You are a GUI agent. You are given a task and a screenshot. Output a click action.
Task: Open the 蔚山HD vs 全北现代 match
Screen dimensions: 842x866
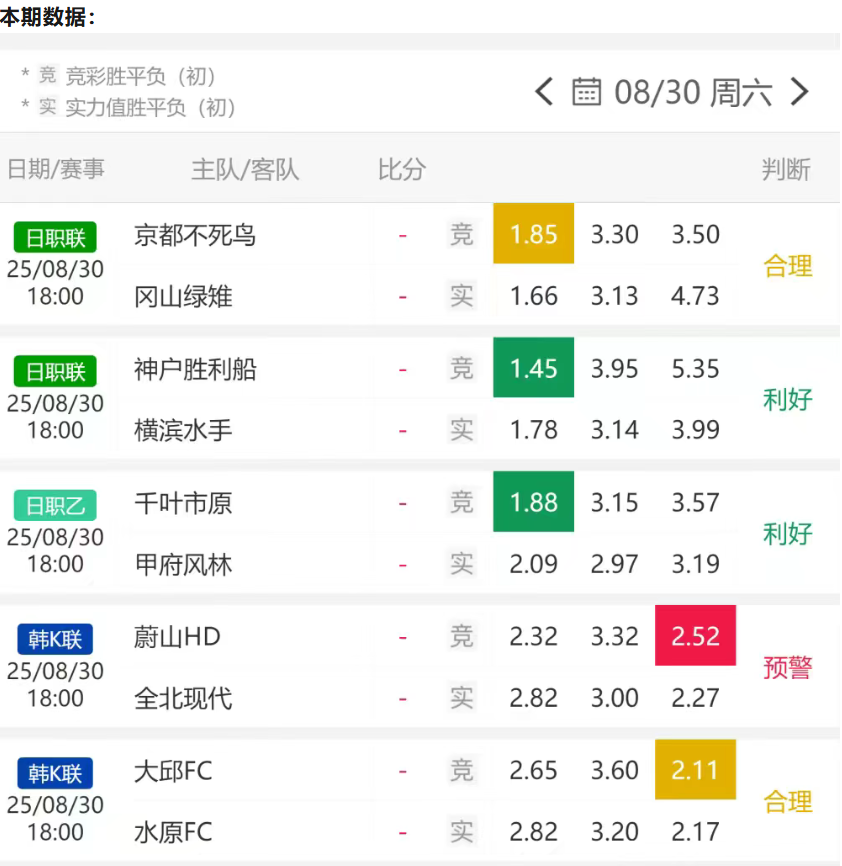point(183,667)
